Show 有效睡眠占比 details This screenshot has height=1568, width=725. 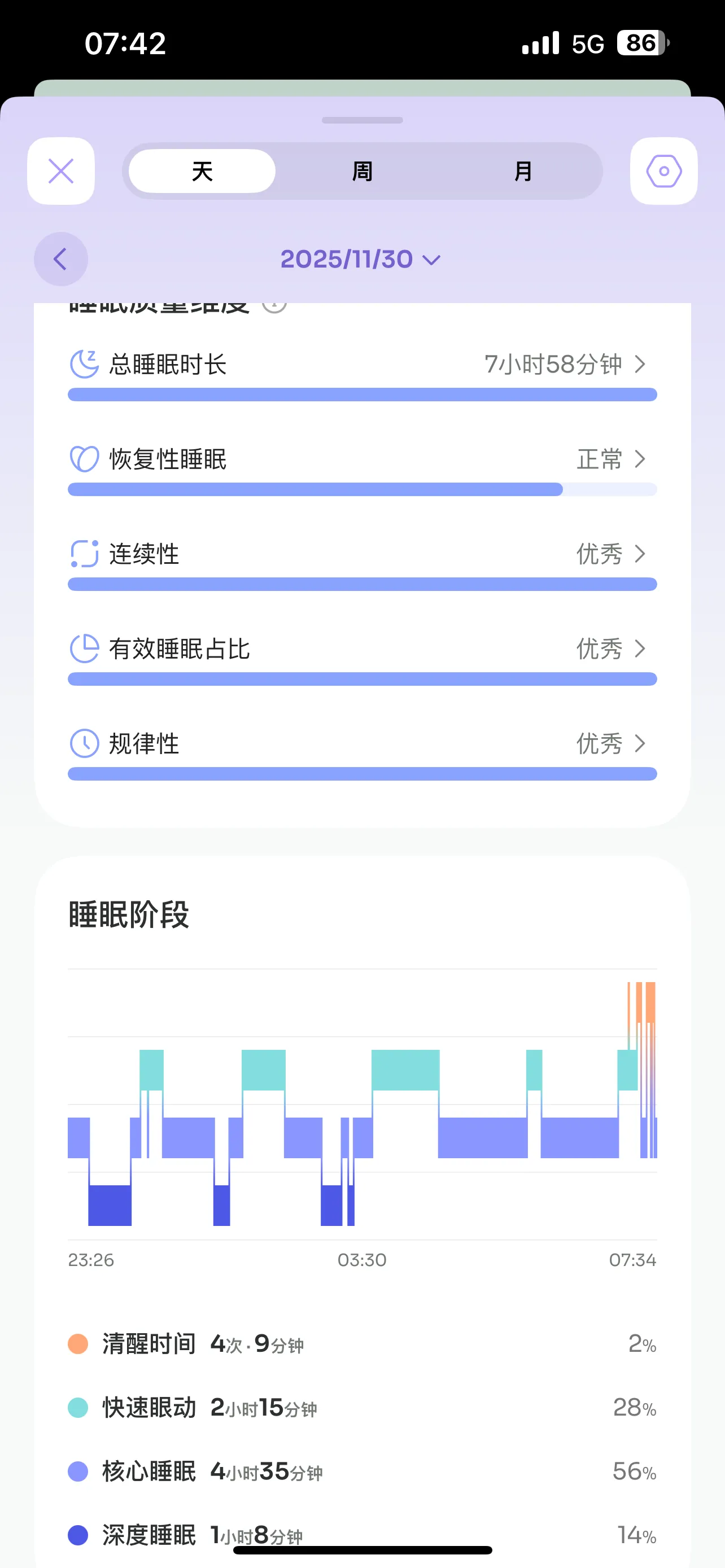point(362,649)
